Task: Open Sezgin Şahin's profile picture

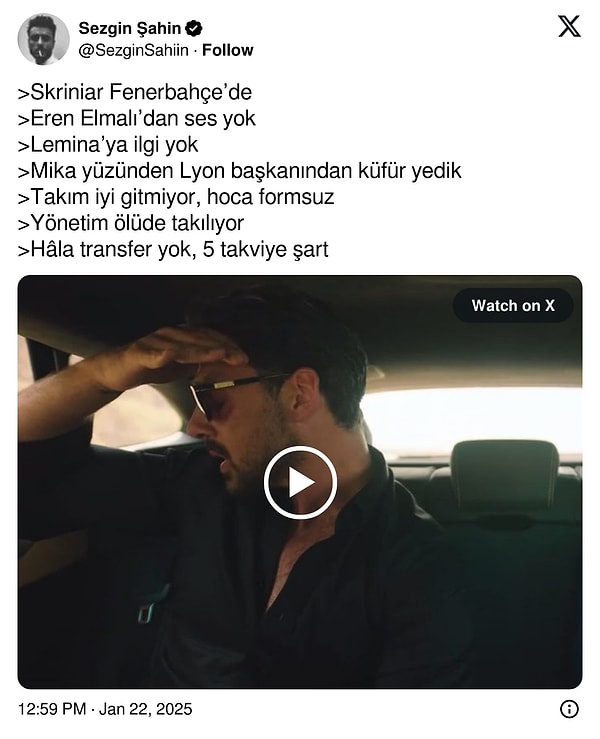Action: coord(43,39)
